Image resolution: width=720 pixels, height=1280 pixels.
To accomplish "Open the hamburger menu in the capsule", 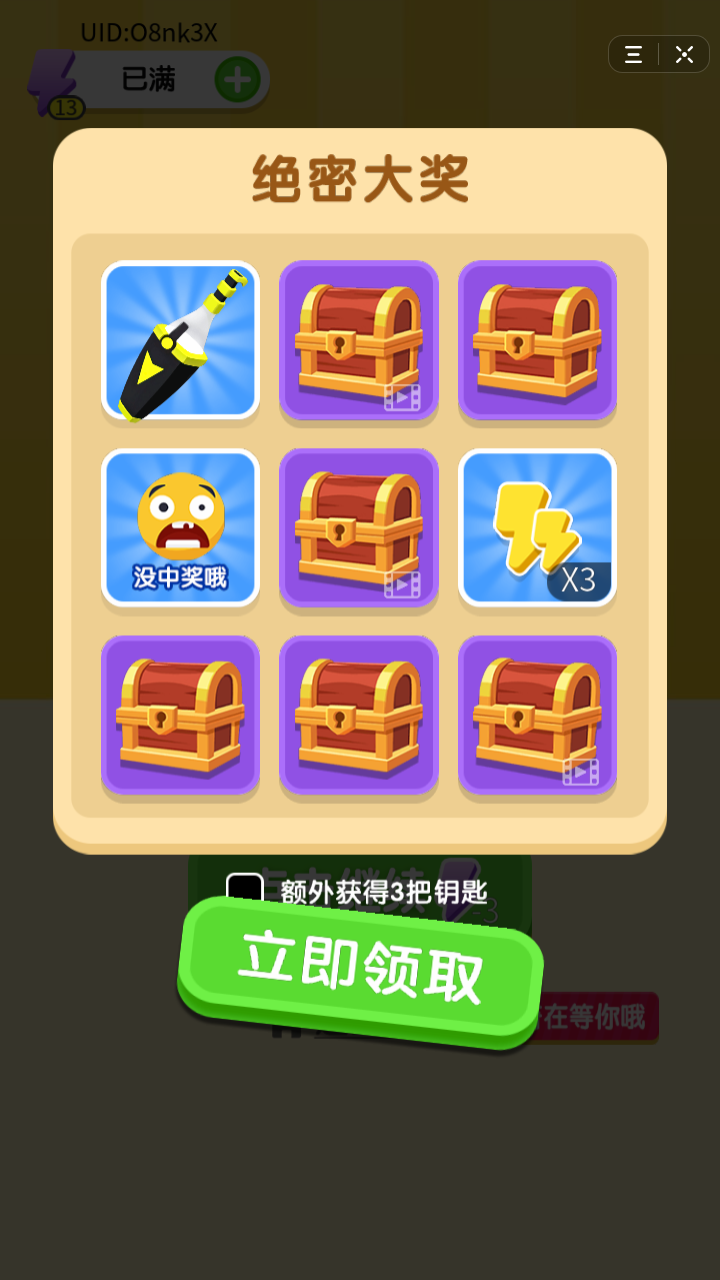I will tap(632, 54).
